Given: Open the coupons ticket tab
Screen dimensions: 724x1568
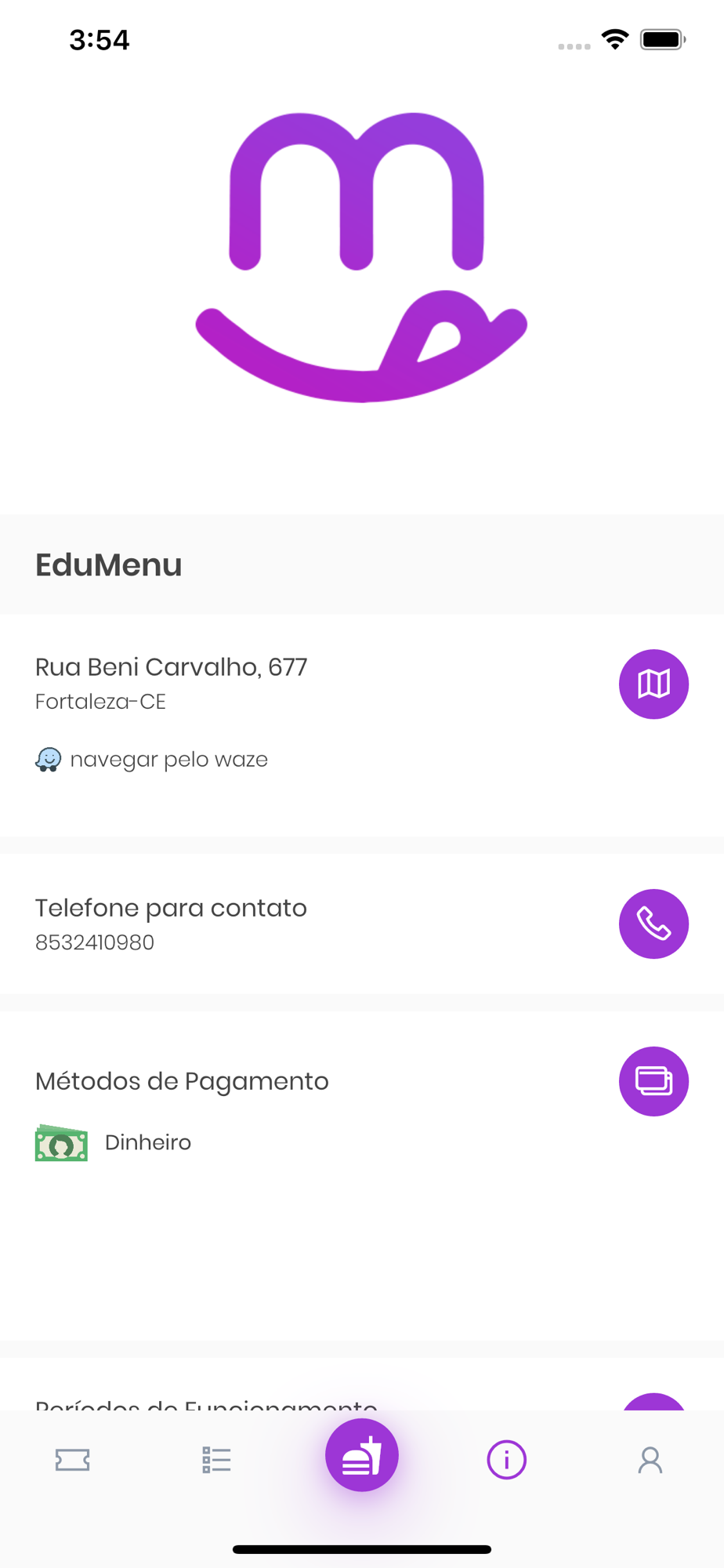Looking at the screenshot, I should (72, 1460).
